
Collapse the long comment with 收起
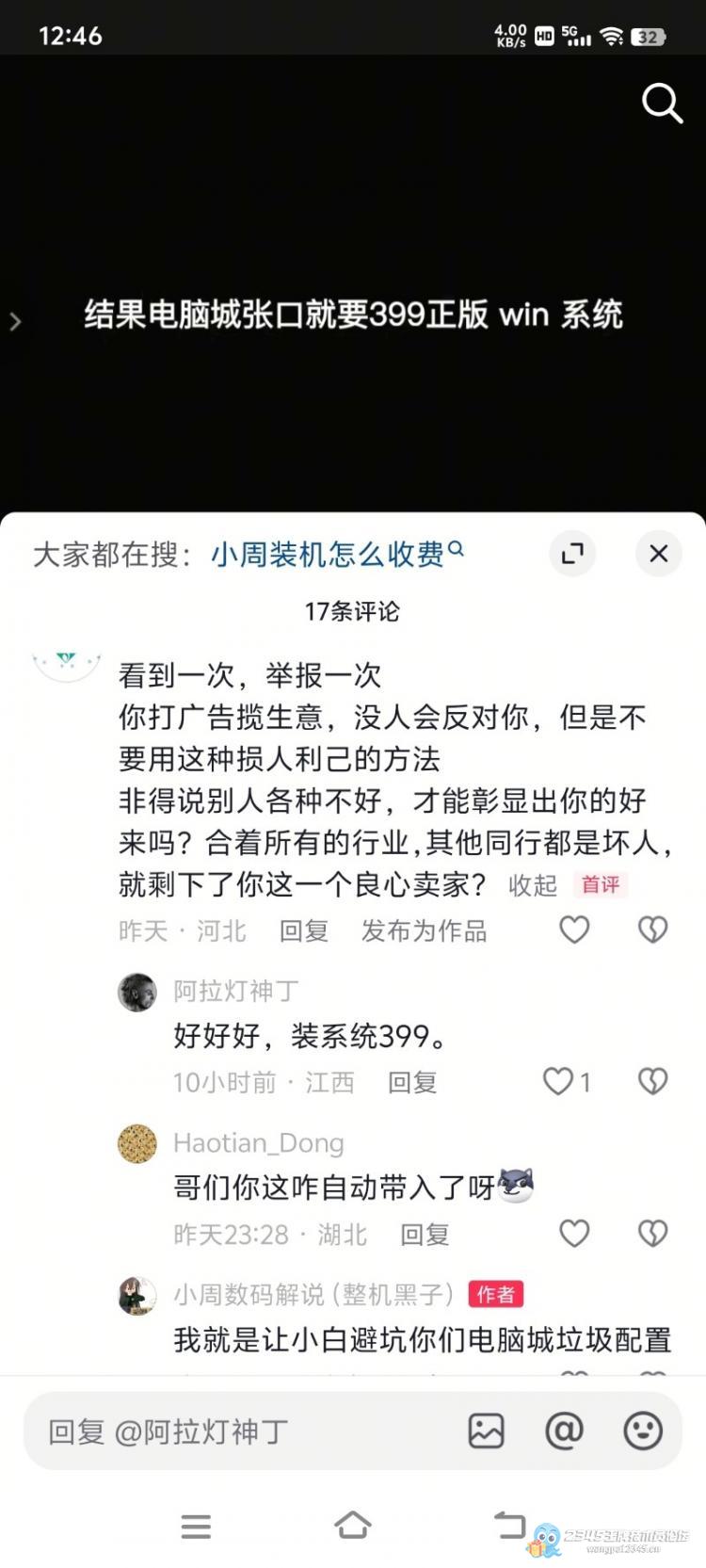coord(533,885)
